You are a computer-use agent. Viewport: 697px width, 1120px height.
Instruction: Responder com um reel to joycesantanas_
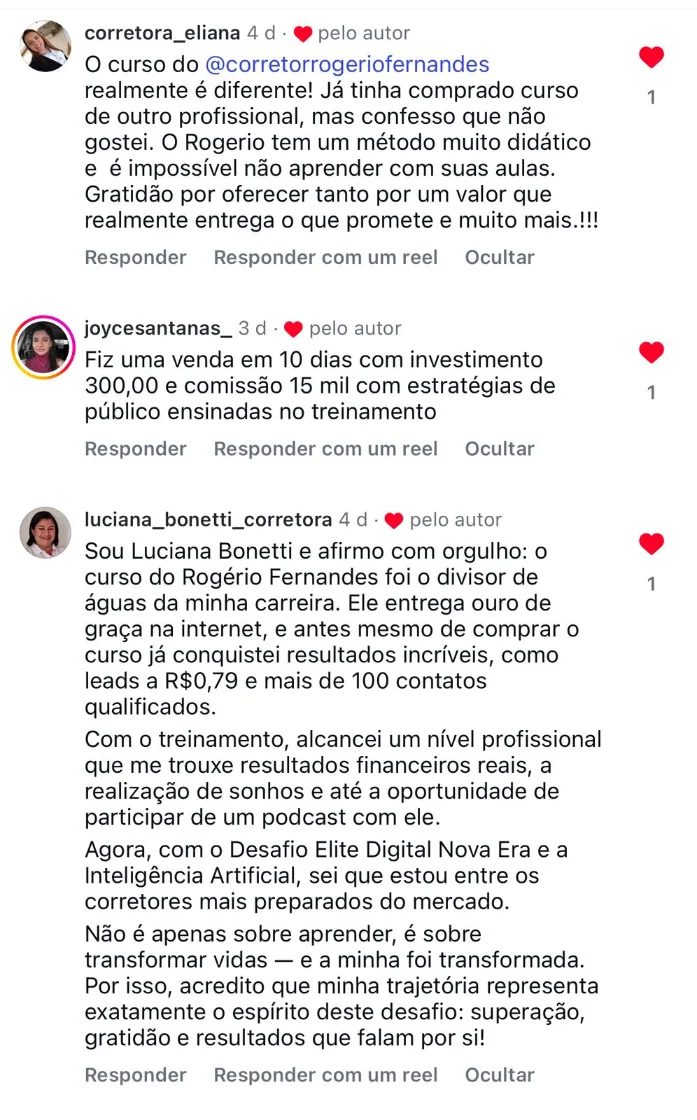pyautogui.click(x=325, y=449)
